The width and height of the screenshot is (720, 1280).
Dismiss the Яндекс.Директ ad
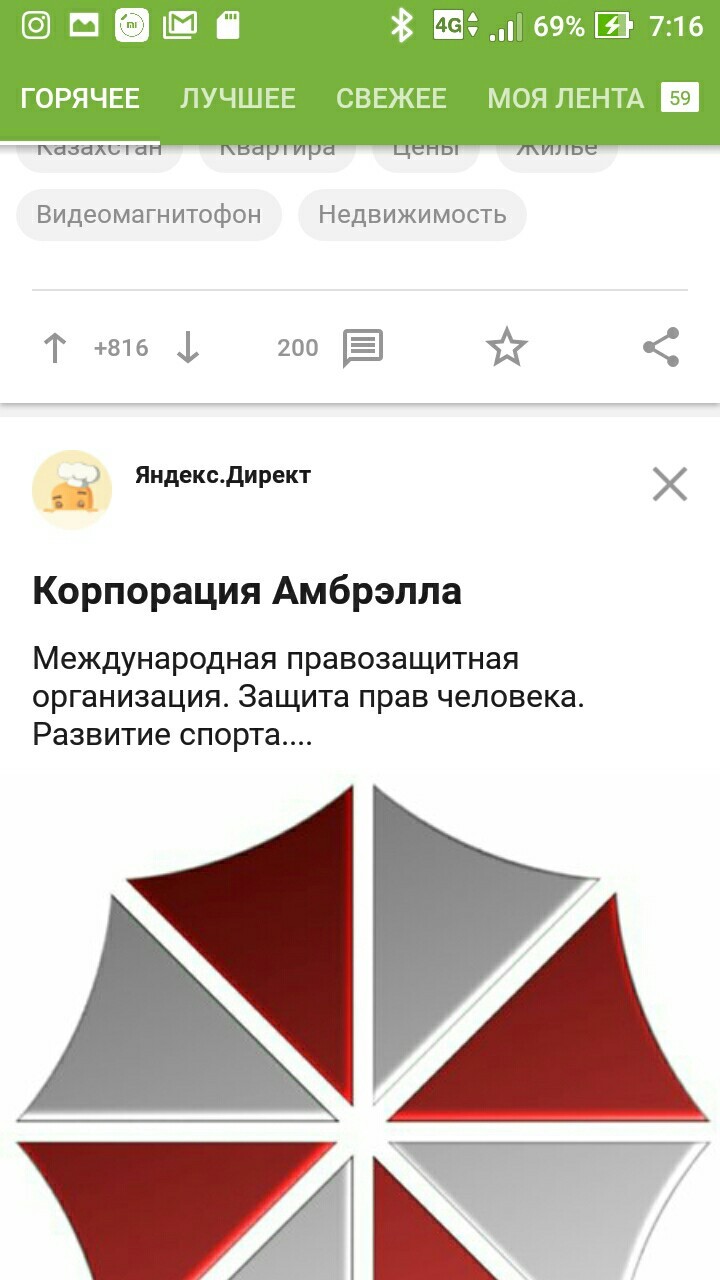click(x=669, y=484)
